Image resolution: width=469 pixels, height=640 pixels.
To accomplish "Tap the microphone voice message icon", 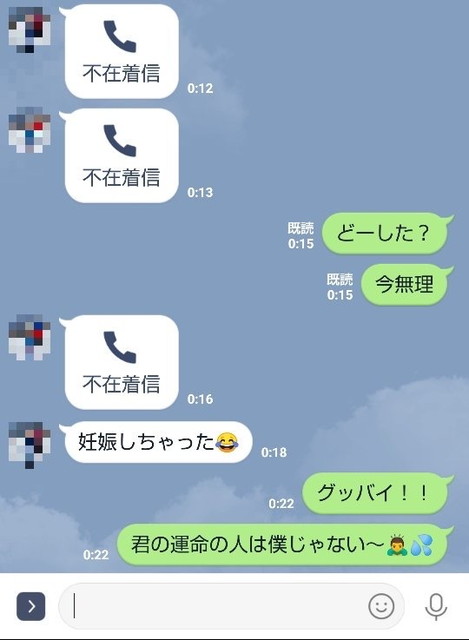I will pos(436,607).
